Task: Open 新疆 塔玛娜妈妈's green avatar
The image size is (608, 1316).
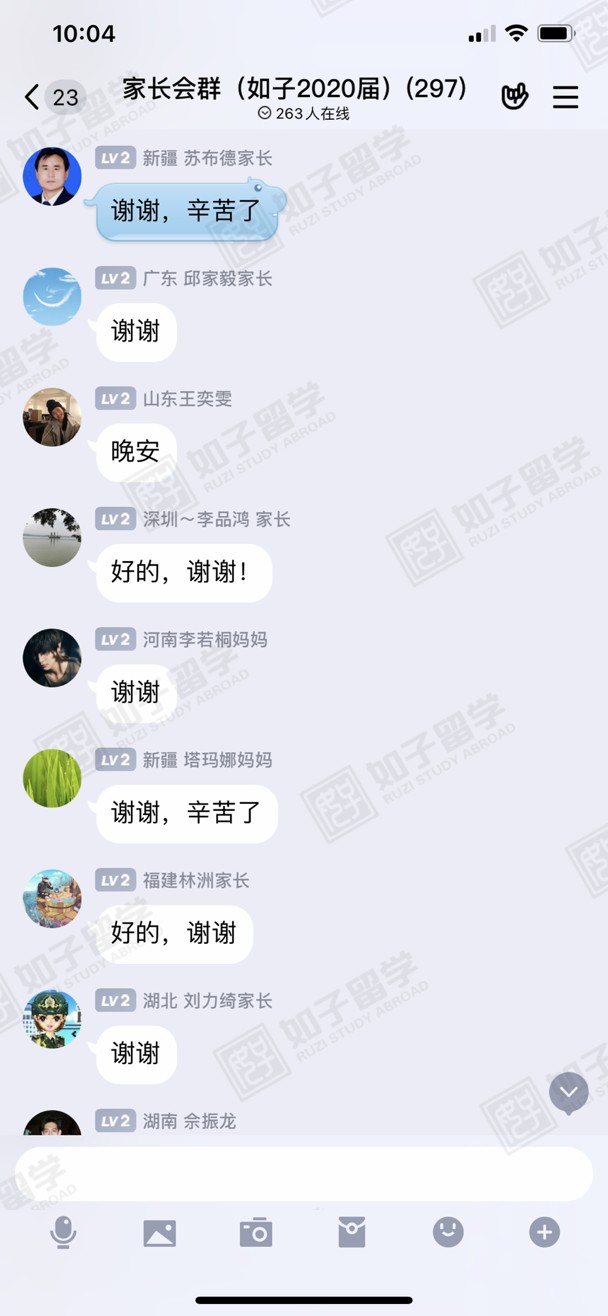Action: [x=52, y=778]
